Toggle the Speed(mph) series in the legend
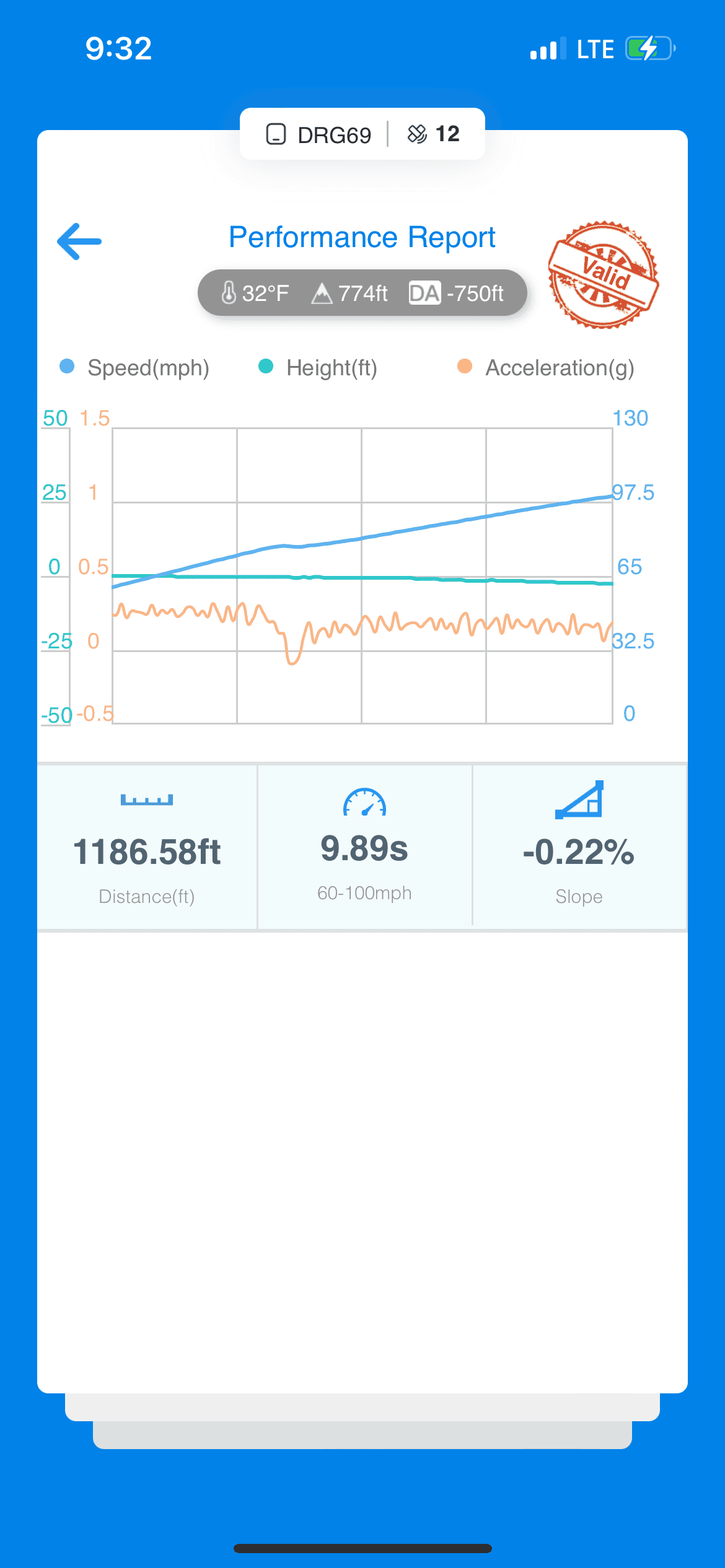This screenshot has height=1568, width=725. point(135,368)
